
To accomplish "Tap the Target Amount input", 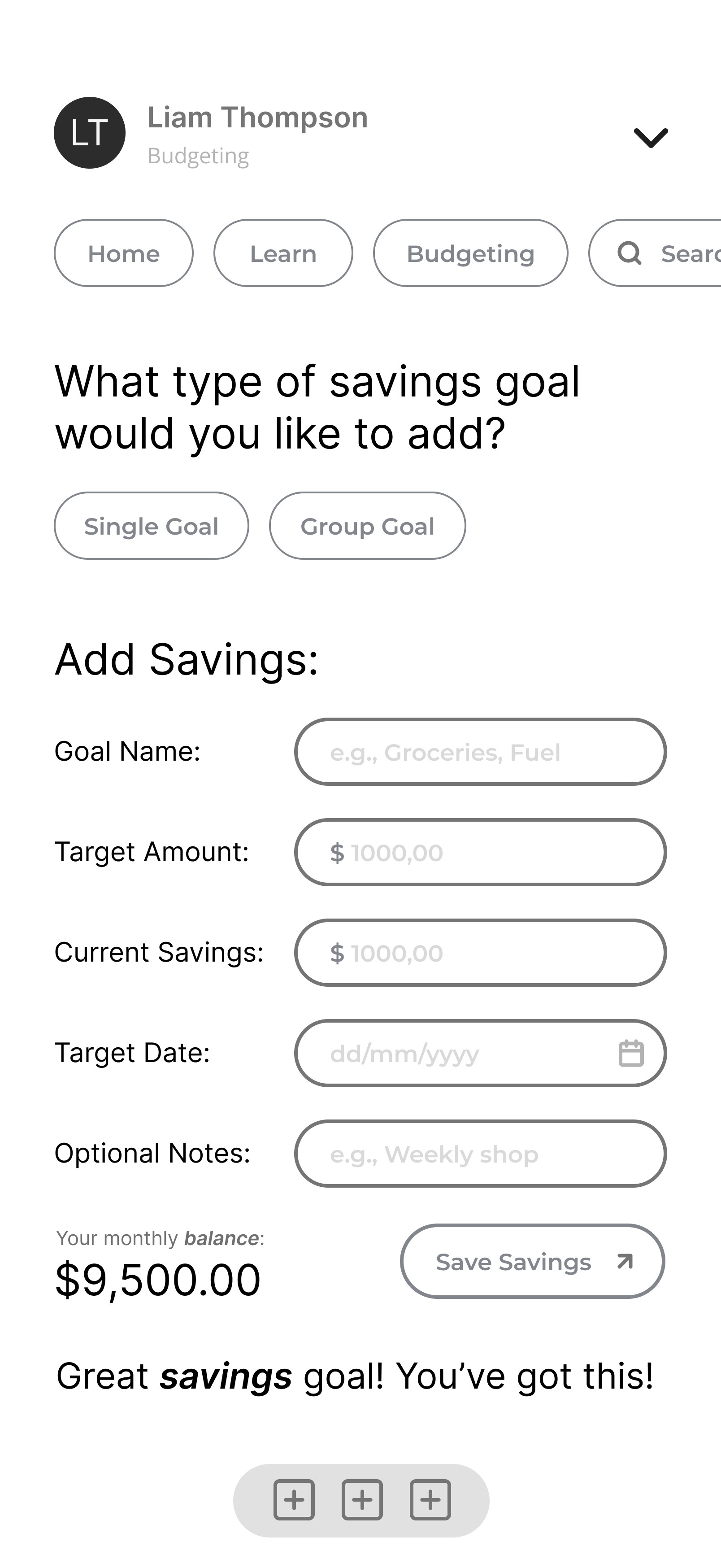I will coord(481,852).
